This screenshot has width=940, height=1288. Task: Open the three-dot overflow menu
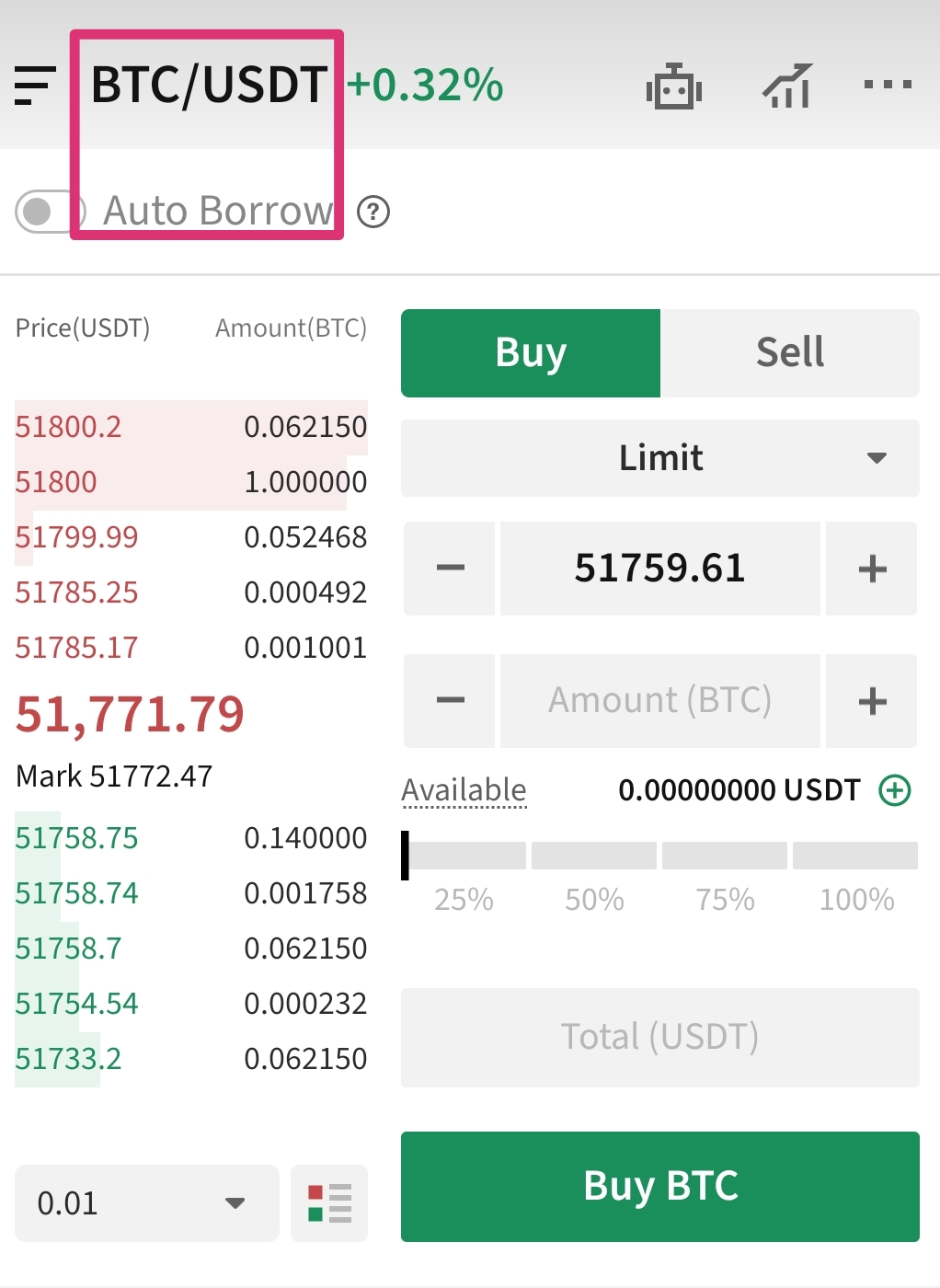click(888, 85)
